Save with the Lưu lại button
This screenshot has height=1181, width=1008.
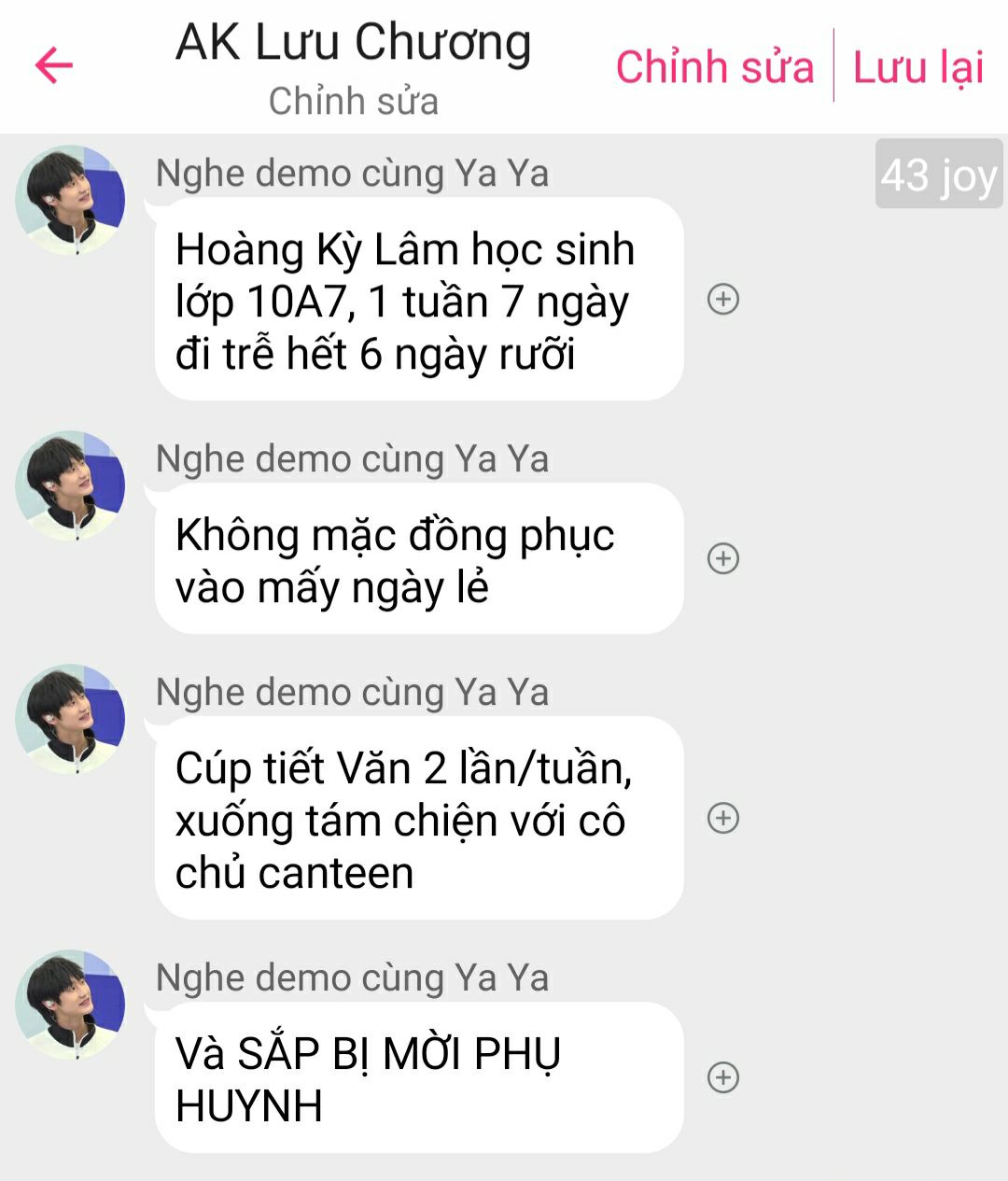click(918, 67)
